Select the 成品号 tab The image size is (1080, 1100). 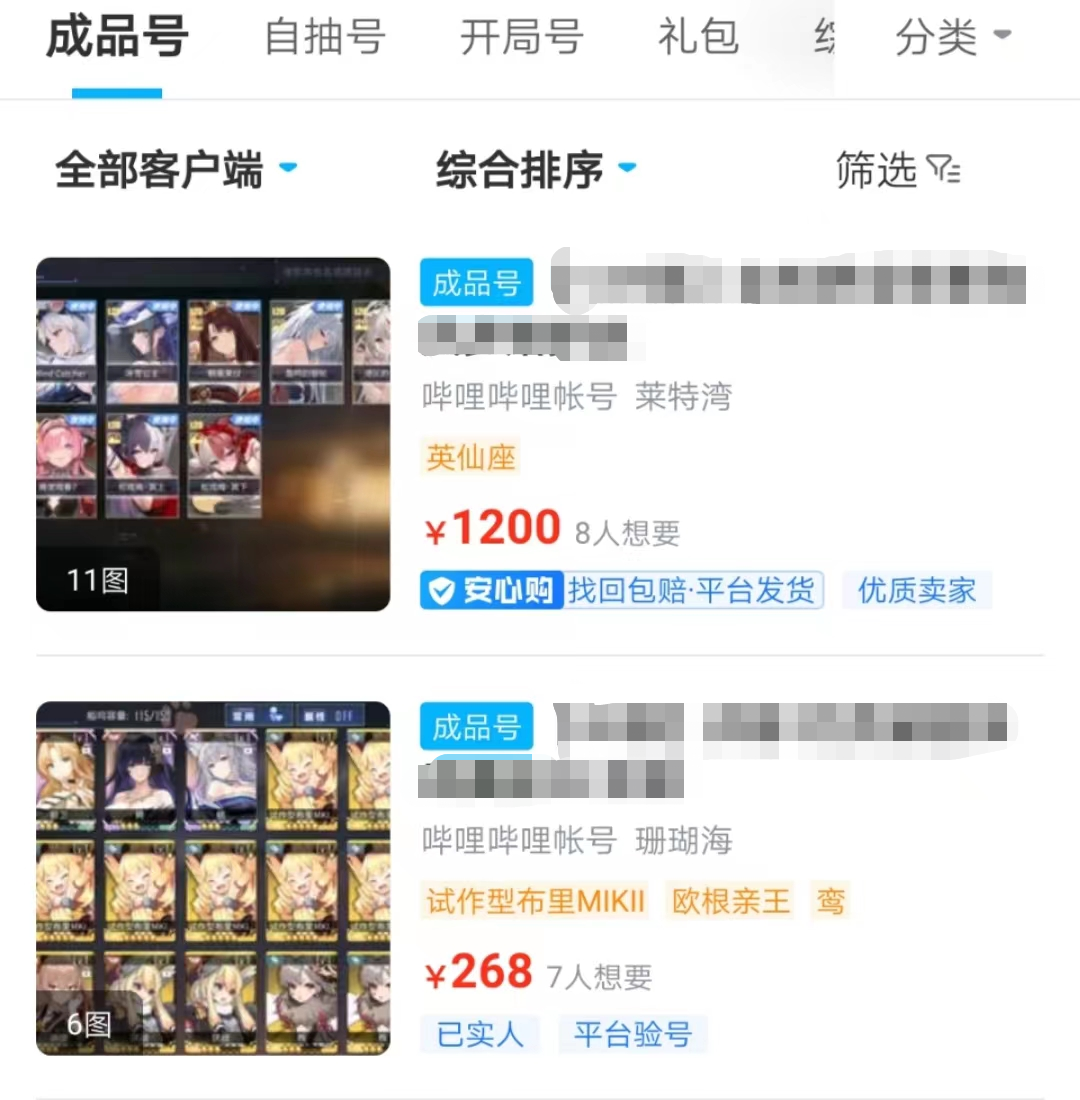pos(117,39)
